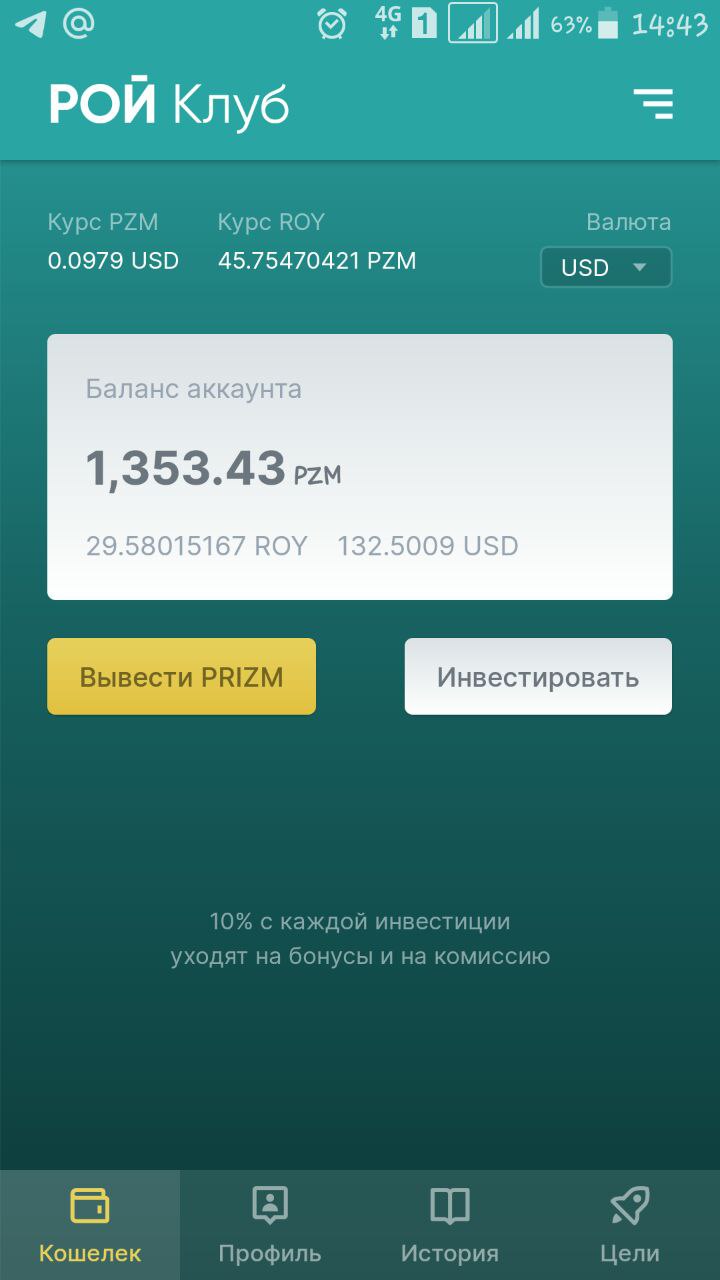The image size is (720, 1280).
Task: Go to the История tab
Action: (450, 1225)
